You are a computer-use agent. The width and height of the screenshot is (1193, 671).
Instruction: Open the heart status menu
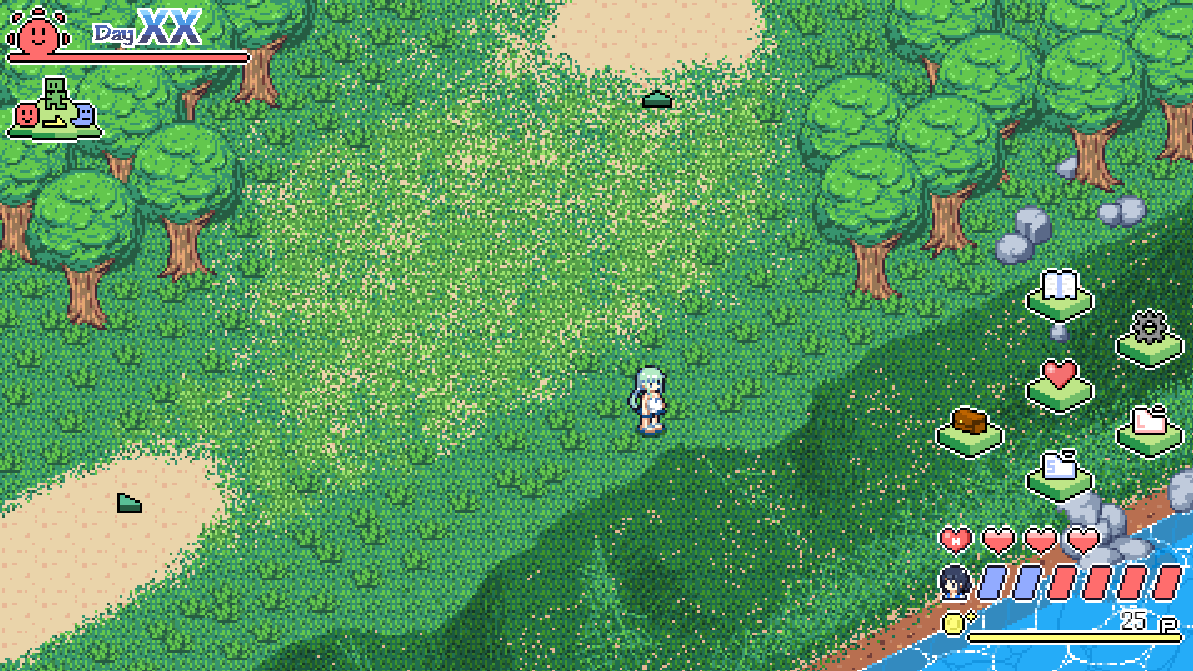click(1059, 381)
